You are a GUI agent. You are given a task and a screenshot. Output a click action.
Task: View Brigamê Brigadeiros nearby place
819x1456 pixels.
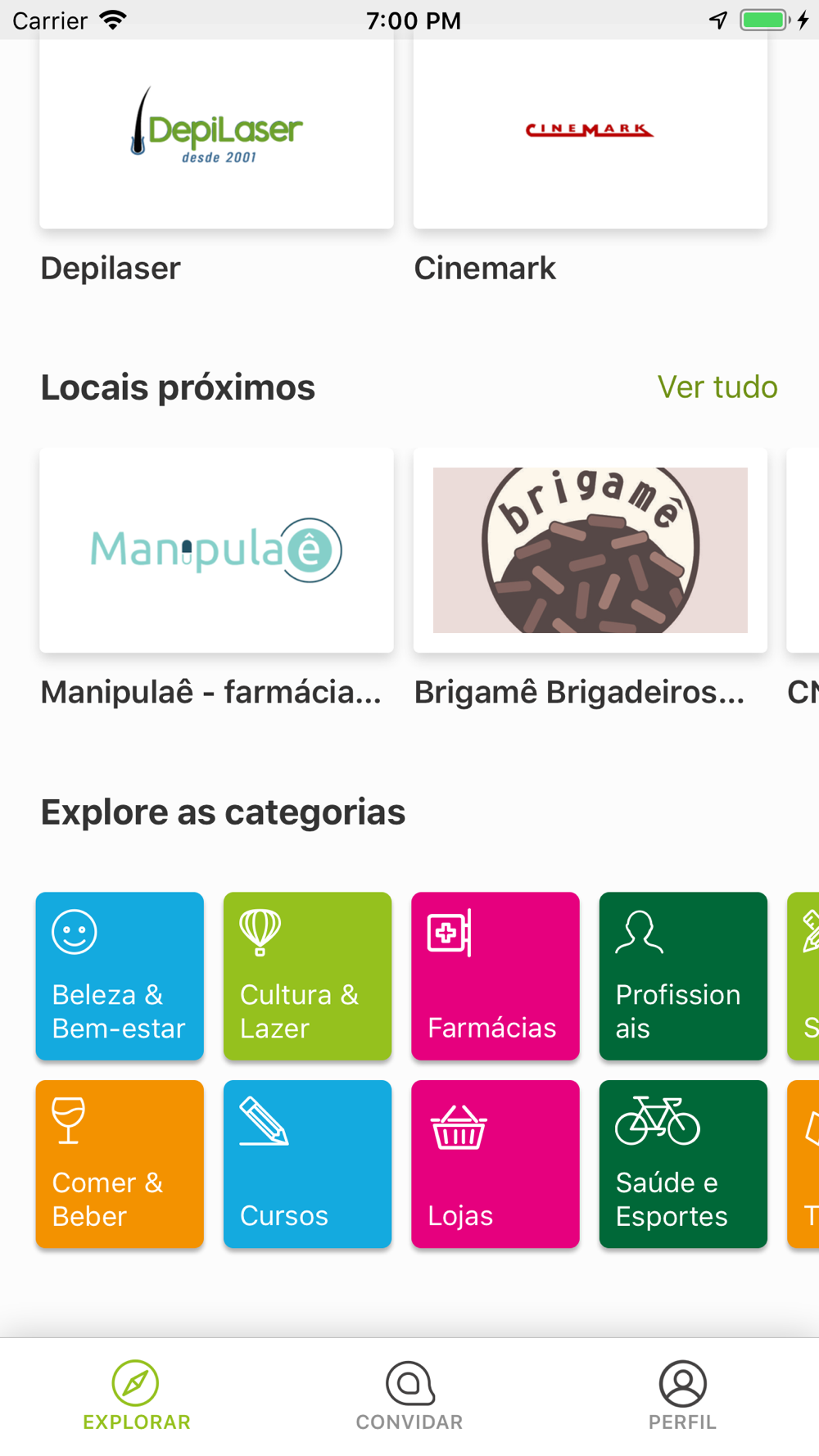(x=590, y=550)
